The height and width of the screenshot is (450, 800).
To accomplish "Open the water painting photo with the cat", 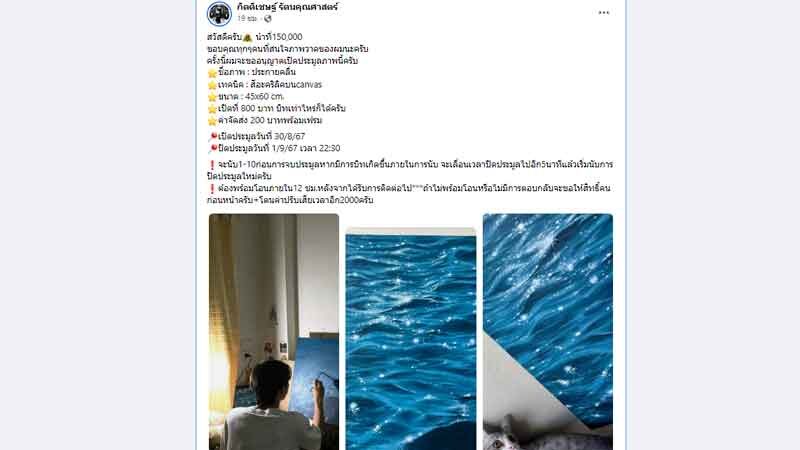I will coord(547,332).
